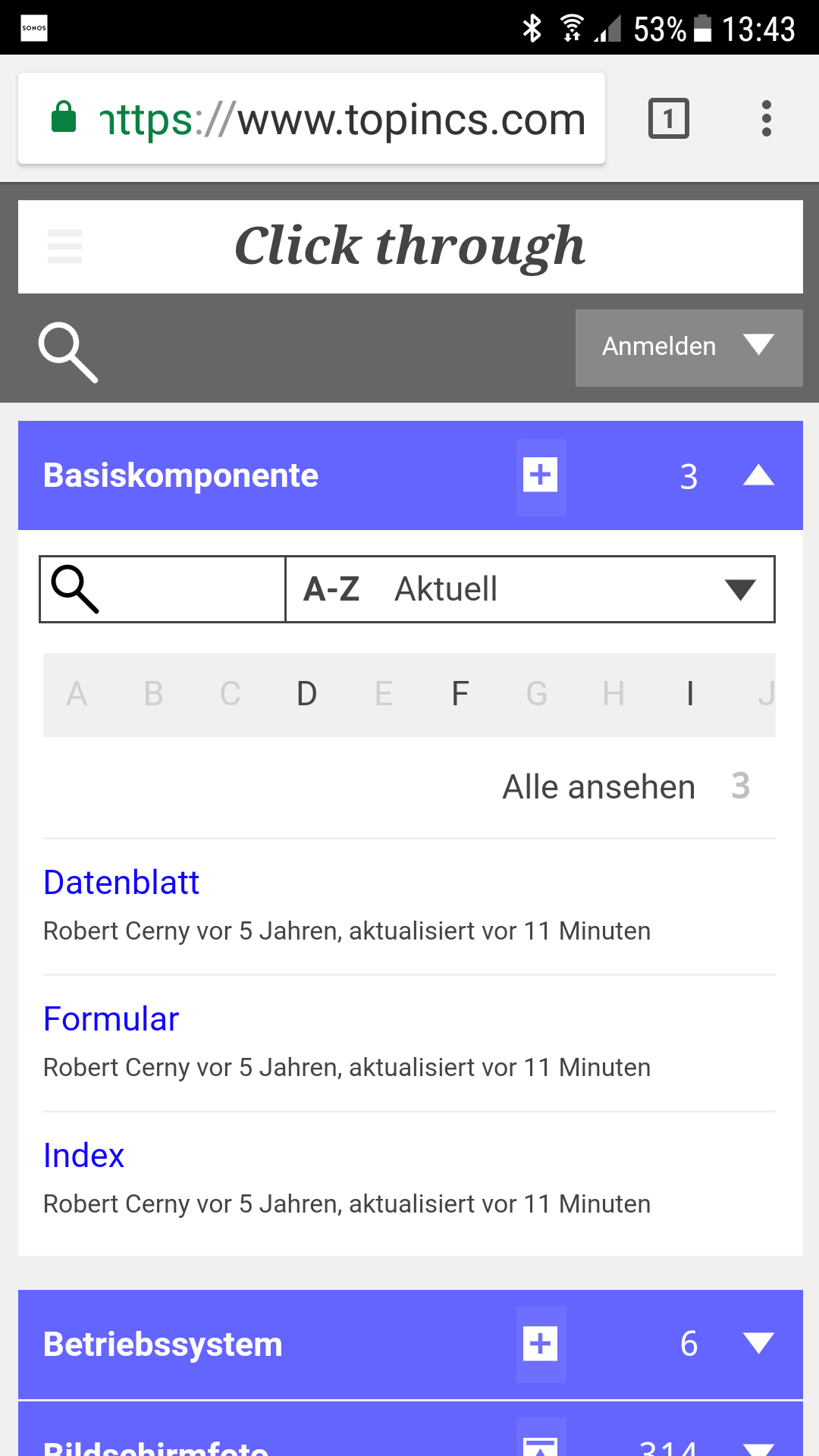Collapse the Basiskomponente section
Screen dimensions: 819x1456
pyautogui.click(x=758, y=476)
